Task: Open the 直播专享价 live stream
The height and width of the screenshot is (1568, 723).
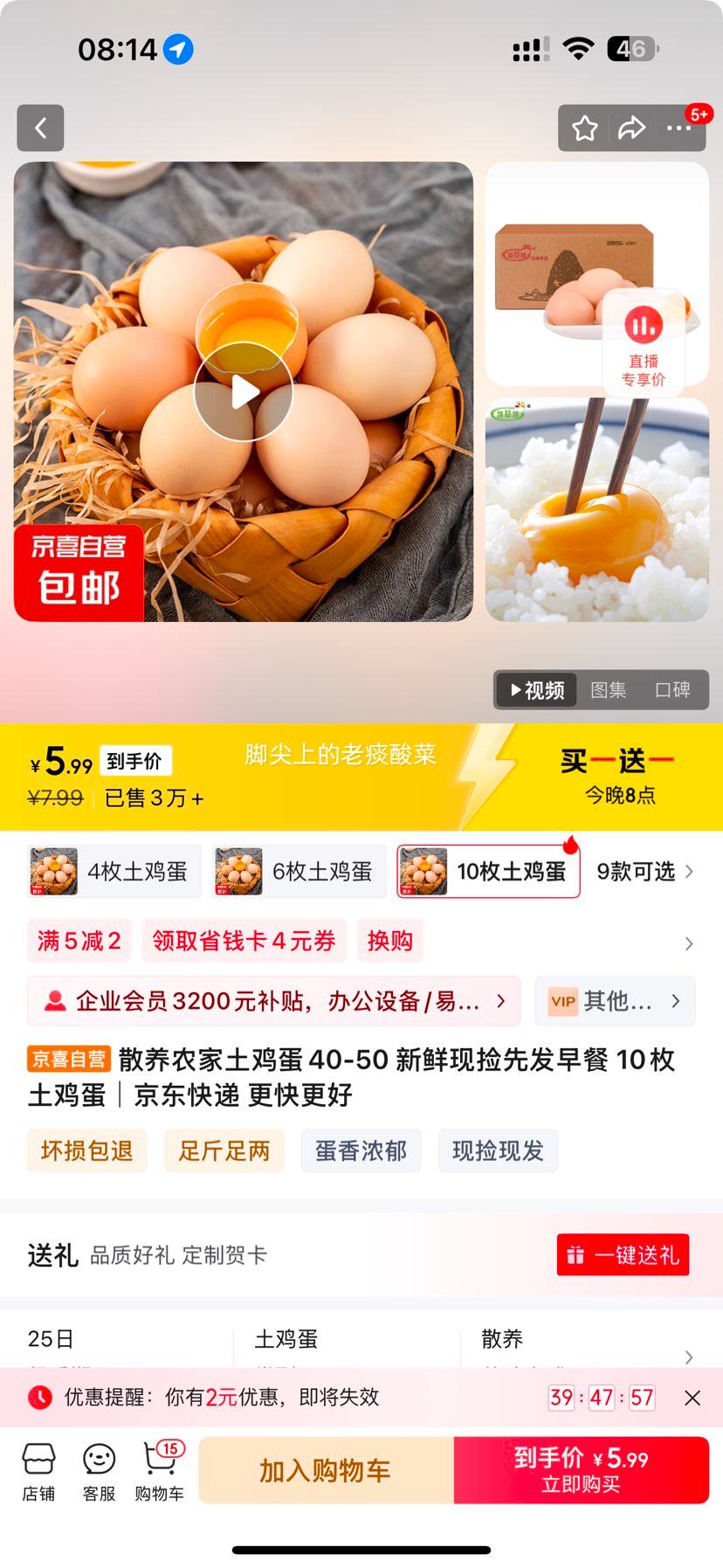Action: pyautogui.click(x=644, y=341)
